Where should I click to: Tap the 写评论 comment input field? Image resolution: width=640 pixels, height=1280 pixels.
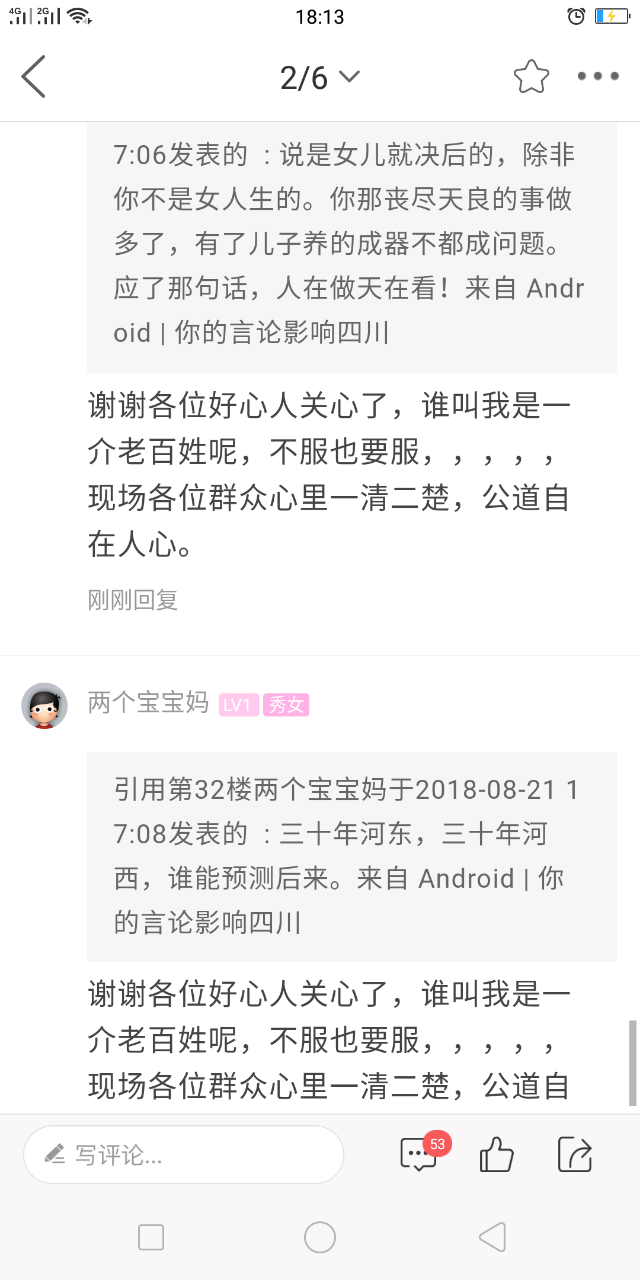click(184, 1155)
